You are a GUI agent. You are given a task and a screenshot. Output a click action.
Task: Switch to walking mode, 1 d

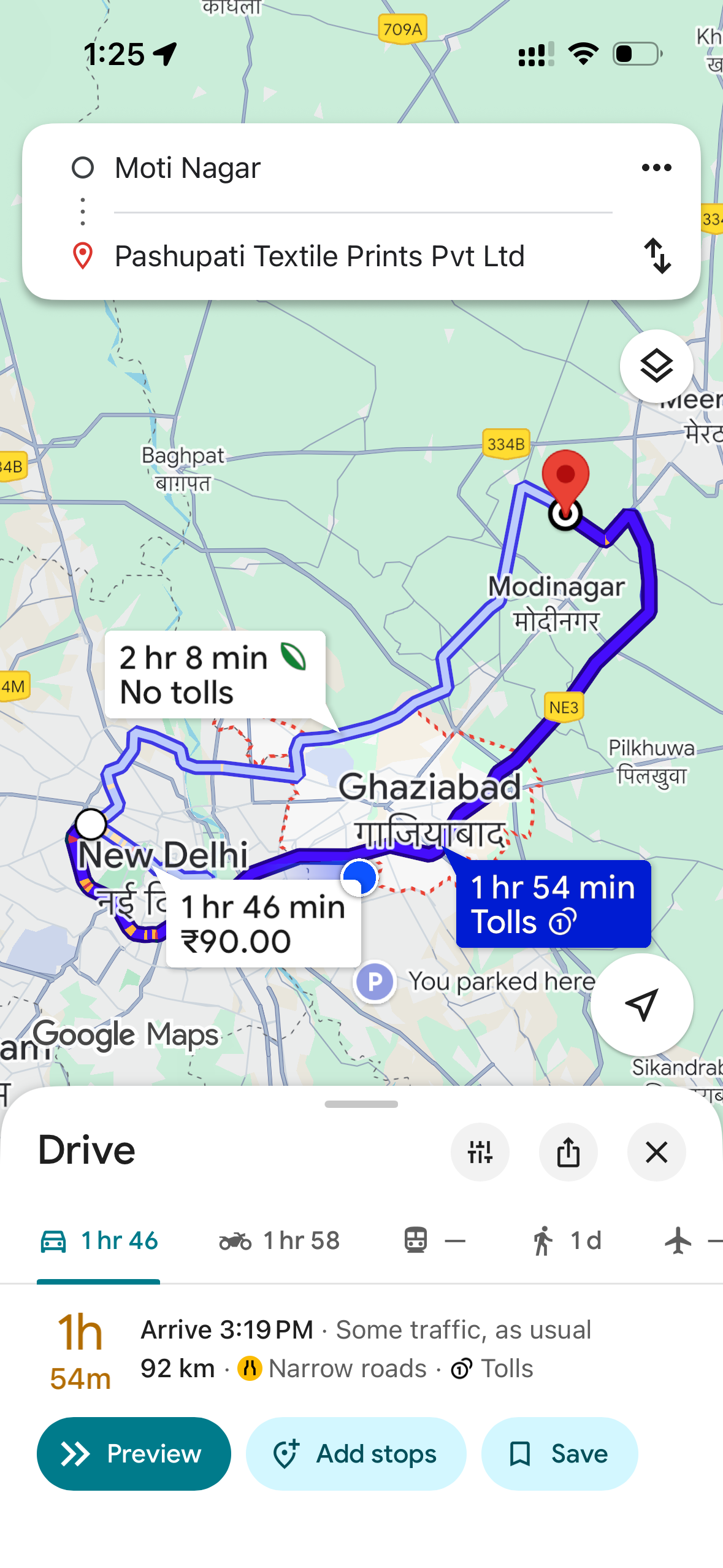coord(566,1240)
